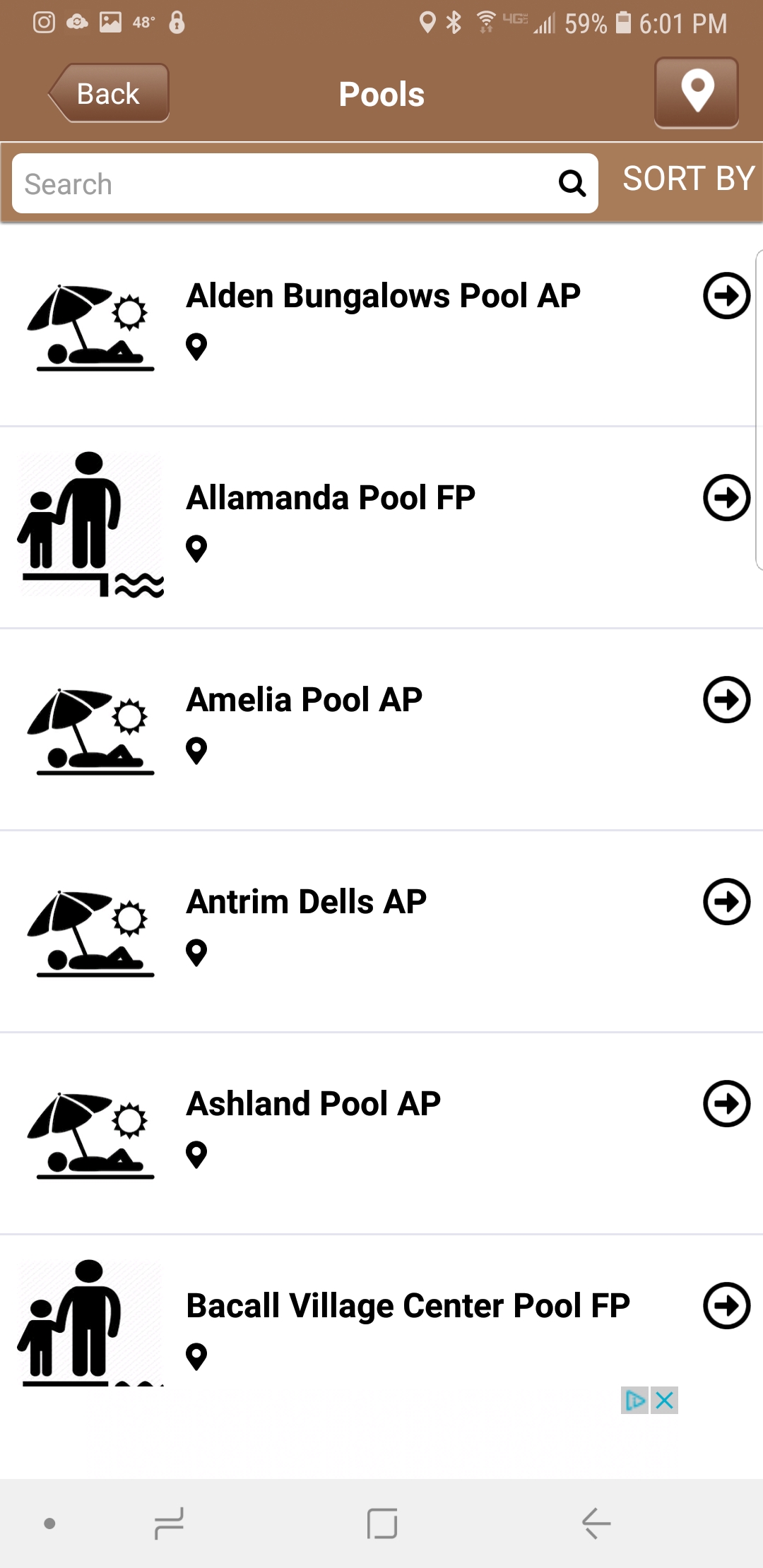Tap the AdChoices info icon
Image resolution: width=763 pixels, height=1568 pixels.
pos(635,1400)
